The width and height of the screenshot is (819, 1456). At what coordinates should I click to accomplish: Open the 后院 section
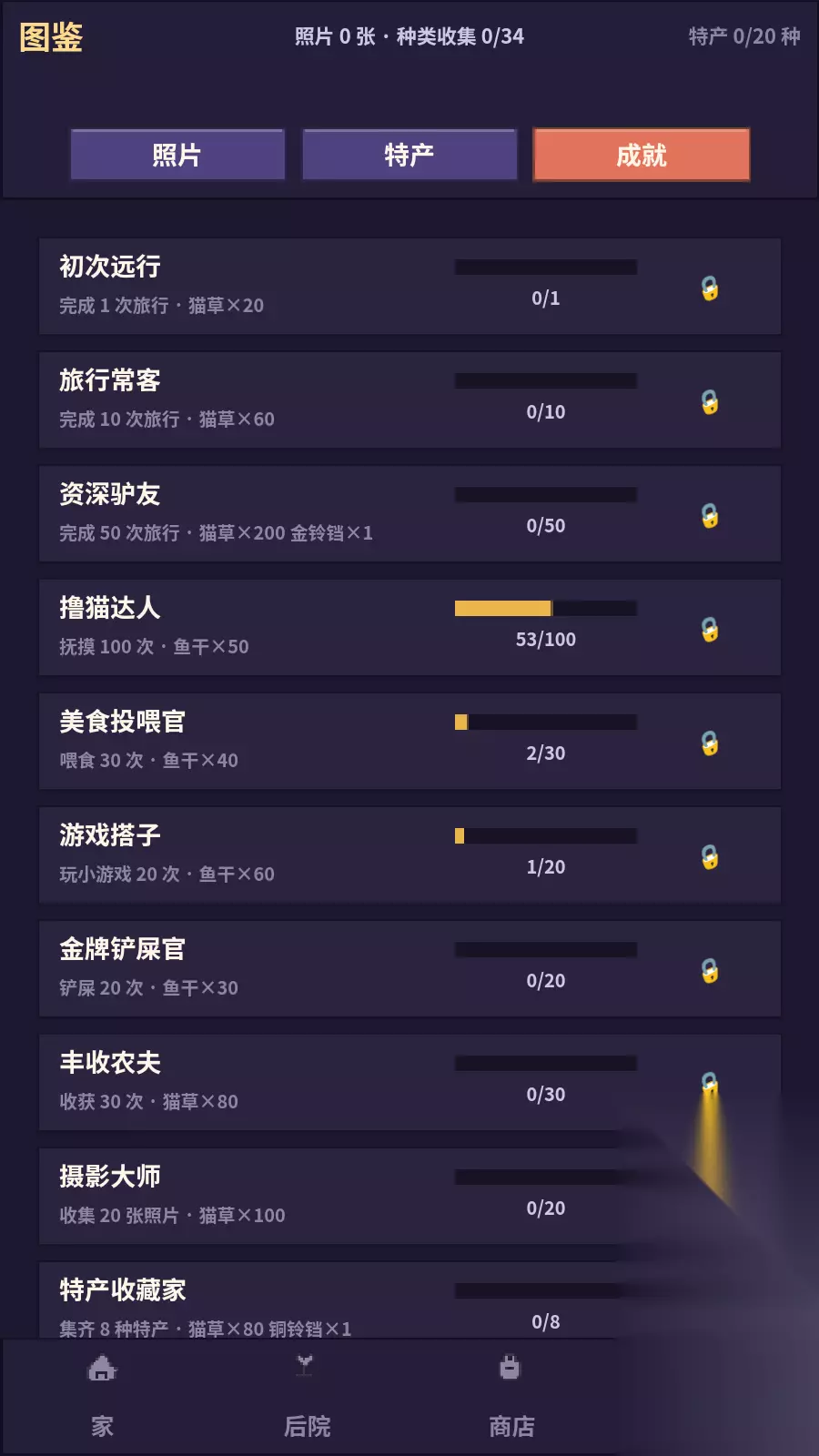click(307, 1397)
